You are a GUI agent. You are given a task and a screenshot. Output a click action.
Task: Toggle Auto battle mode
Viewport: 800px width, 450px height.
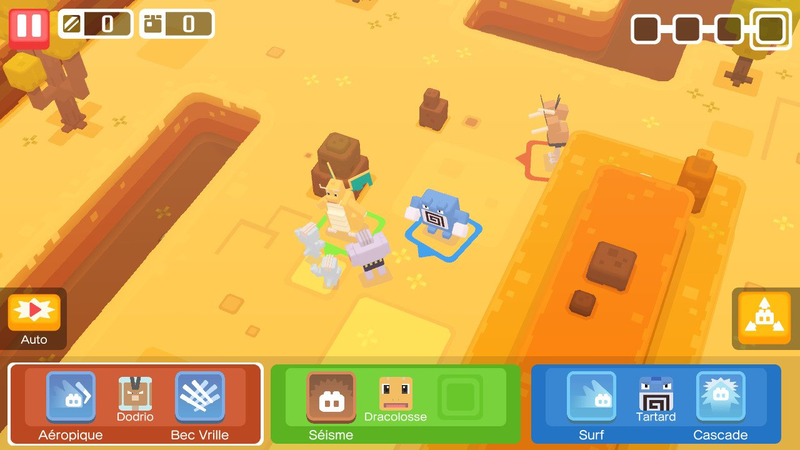click(x=35, y=313)
